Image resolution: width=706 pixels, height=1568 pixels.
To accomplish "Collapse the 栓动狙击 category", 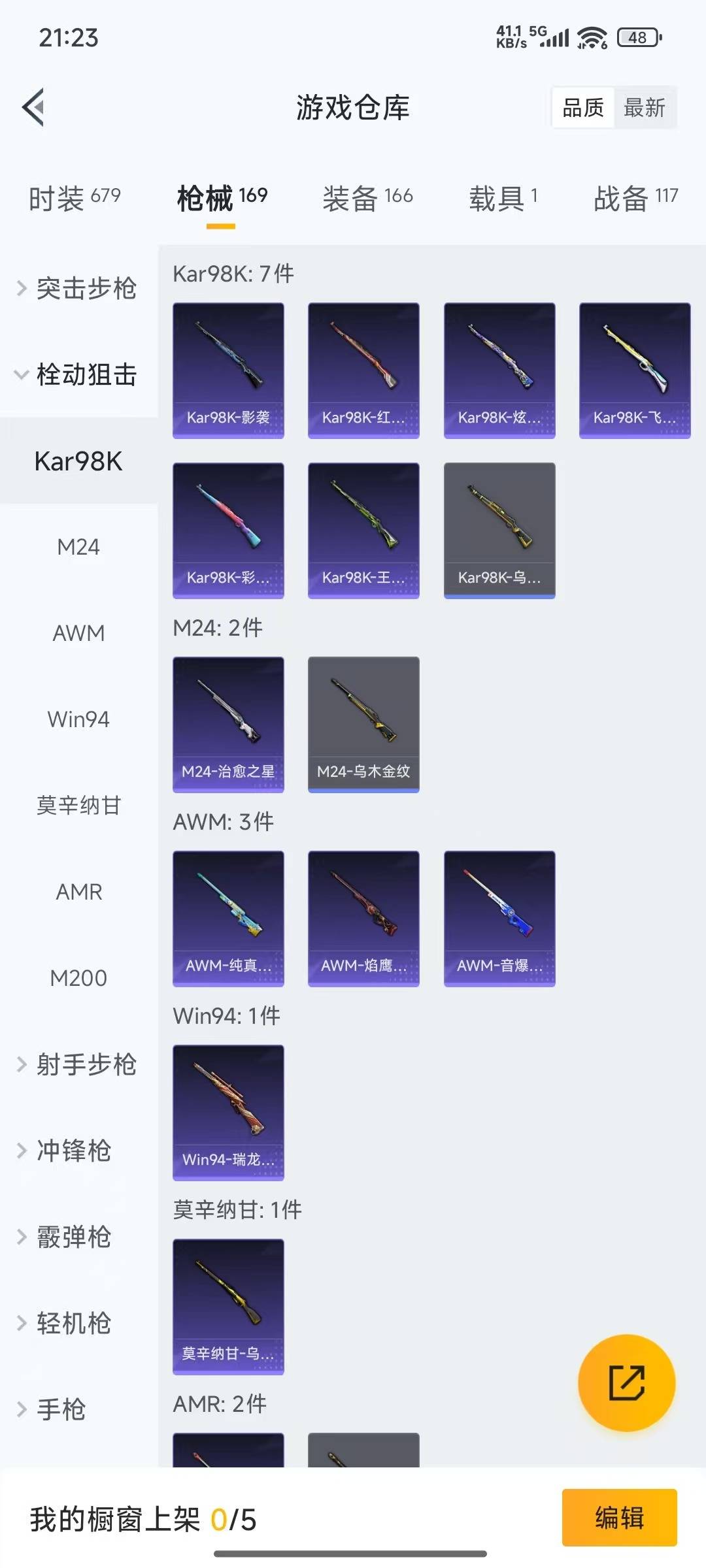I will pos(78,374).
